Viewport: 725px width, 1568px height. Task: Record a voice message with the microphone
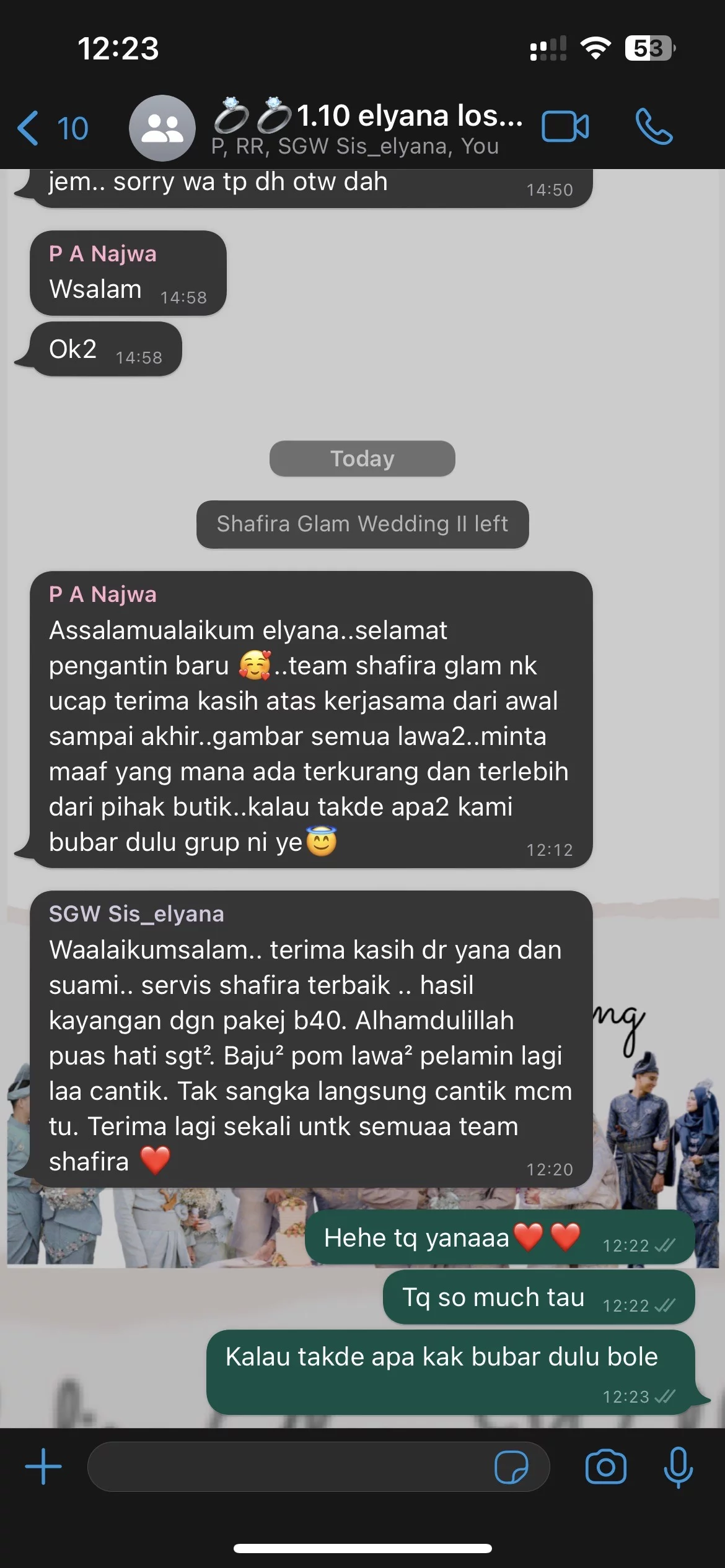point(678,1466)
